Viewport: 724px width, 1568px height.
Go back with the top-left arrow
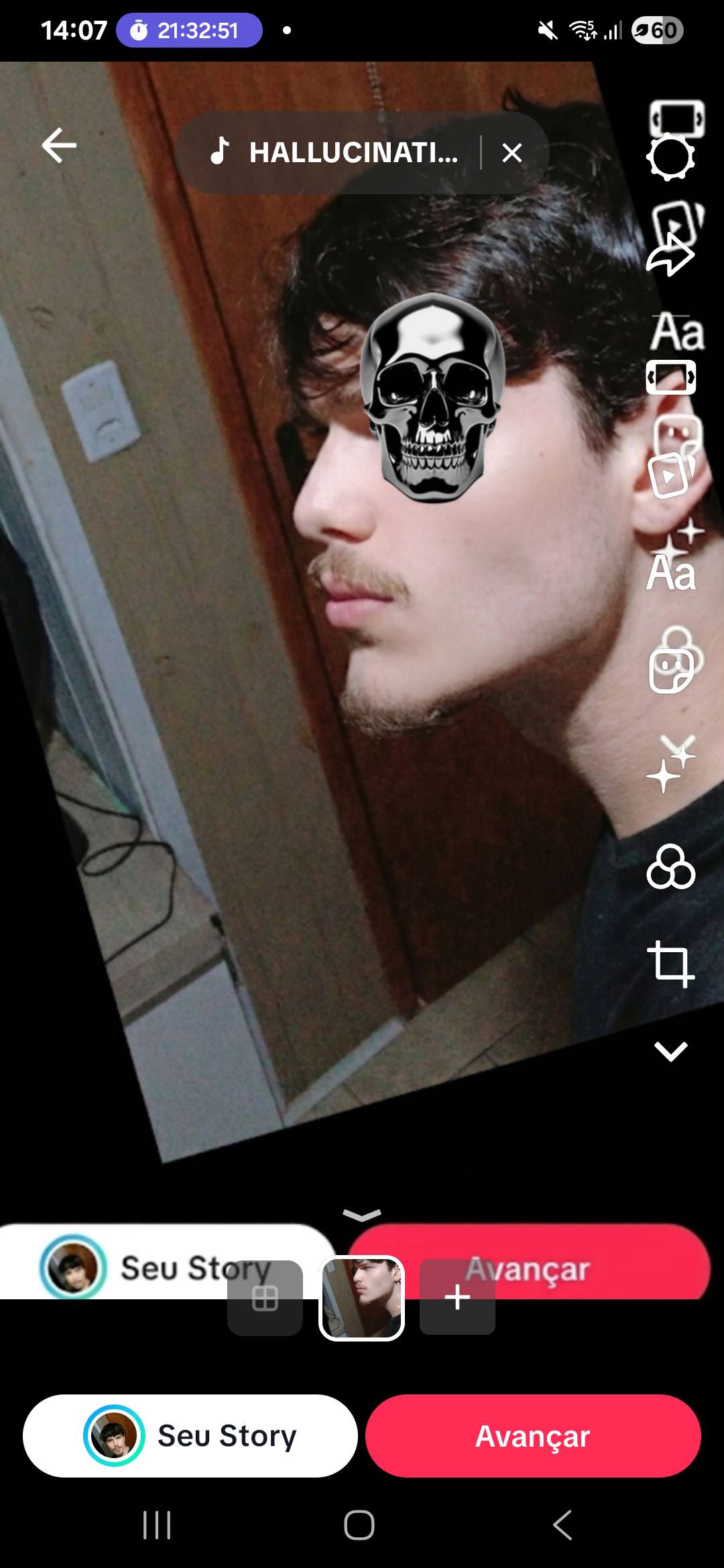point(59,145)
